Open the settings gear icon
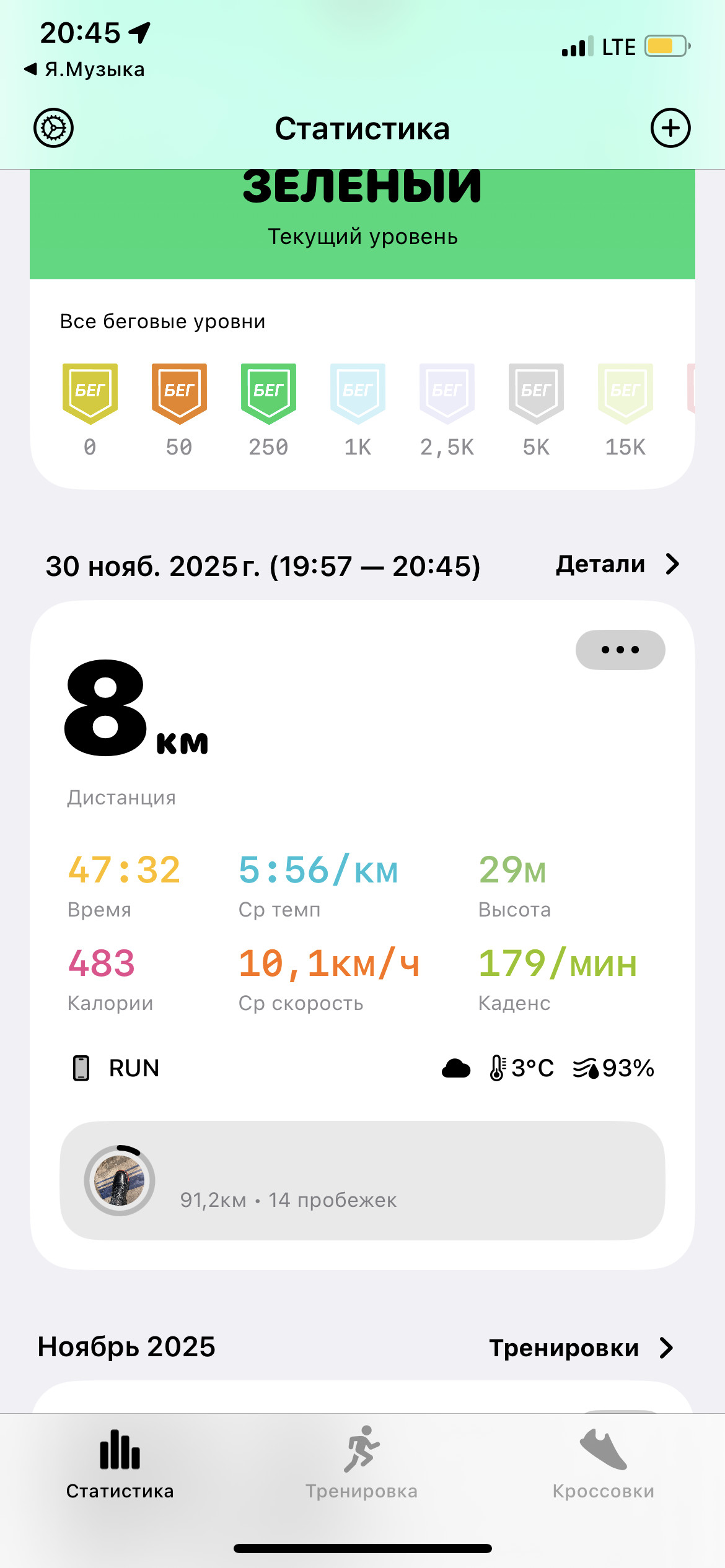The image size is (725, 1568). pyautogui.click(x=53, y=128)
